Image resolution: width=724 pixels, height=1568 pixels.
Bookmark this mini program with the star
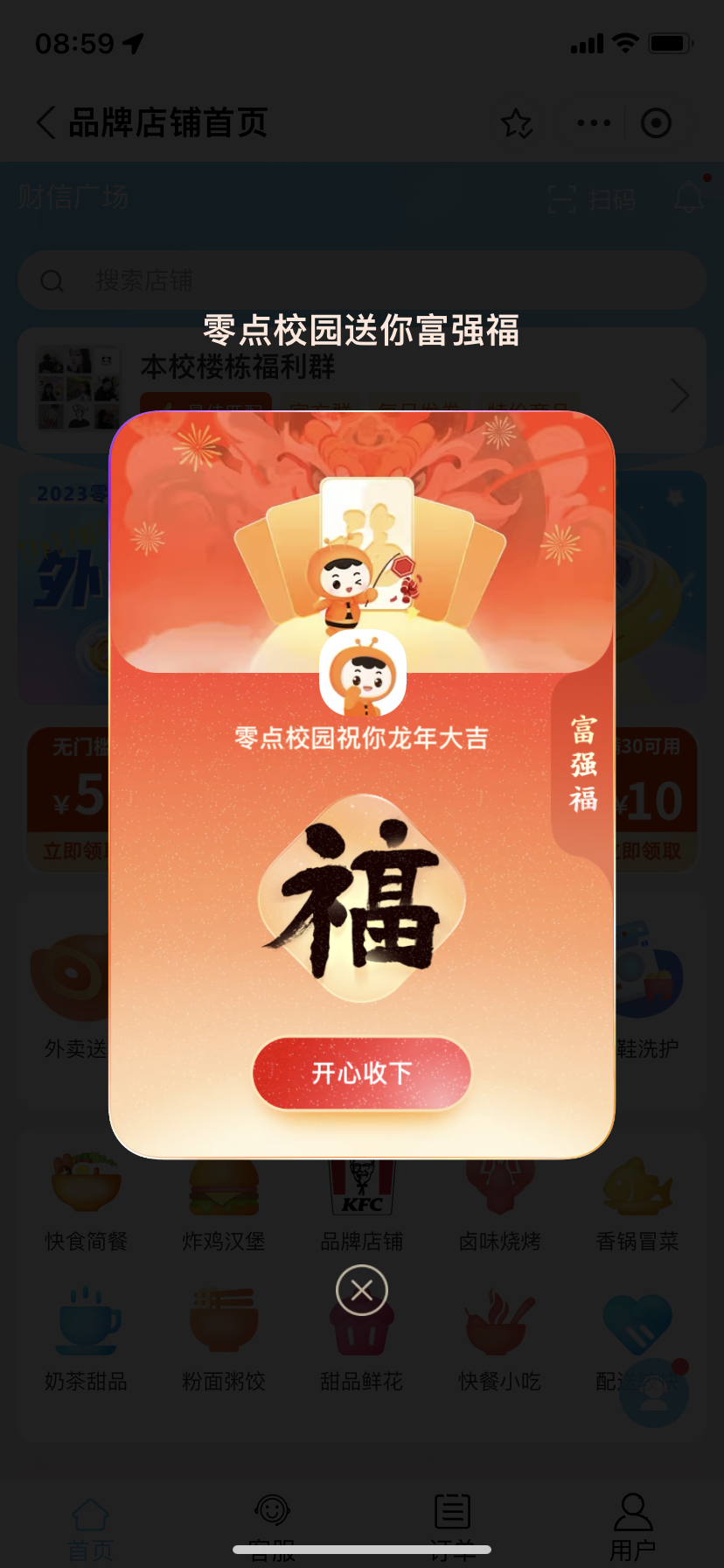coord(516,123)
